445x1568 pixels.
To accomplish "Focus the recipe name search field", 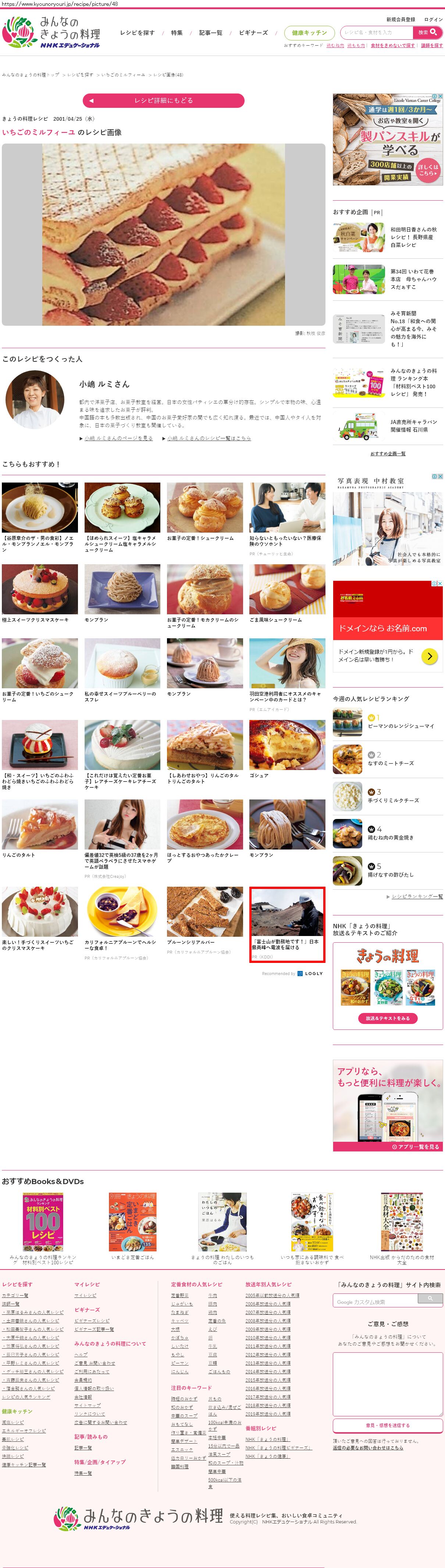I will [376, 32].
